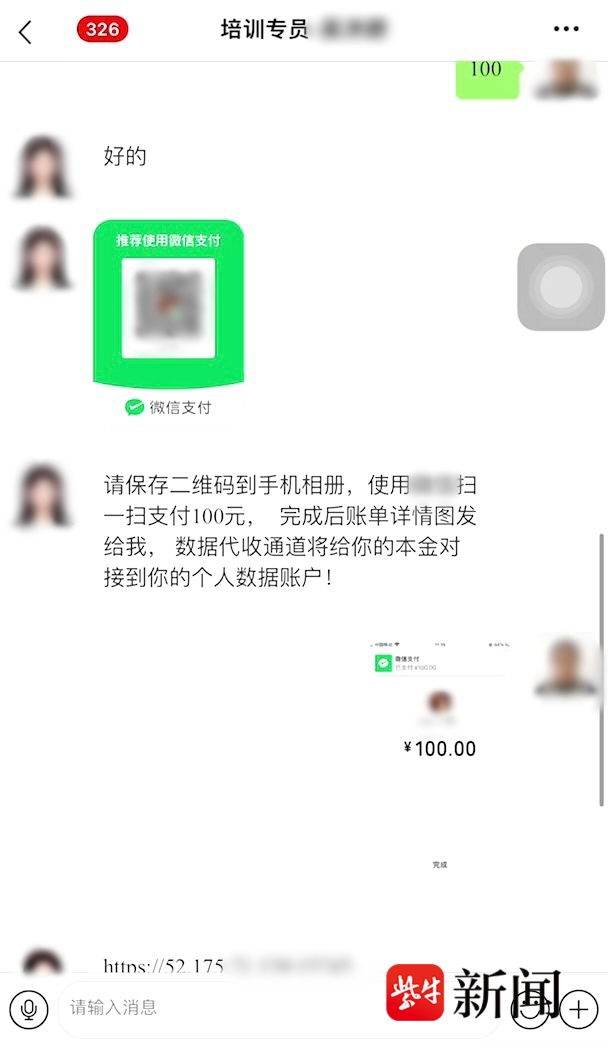Open the three-dot overflow menu
This screenshot has height=1047, width=608.
tap(566, 30)
